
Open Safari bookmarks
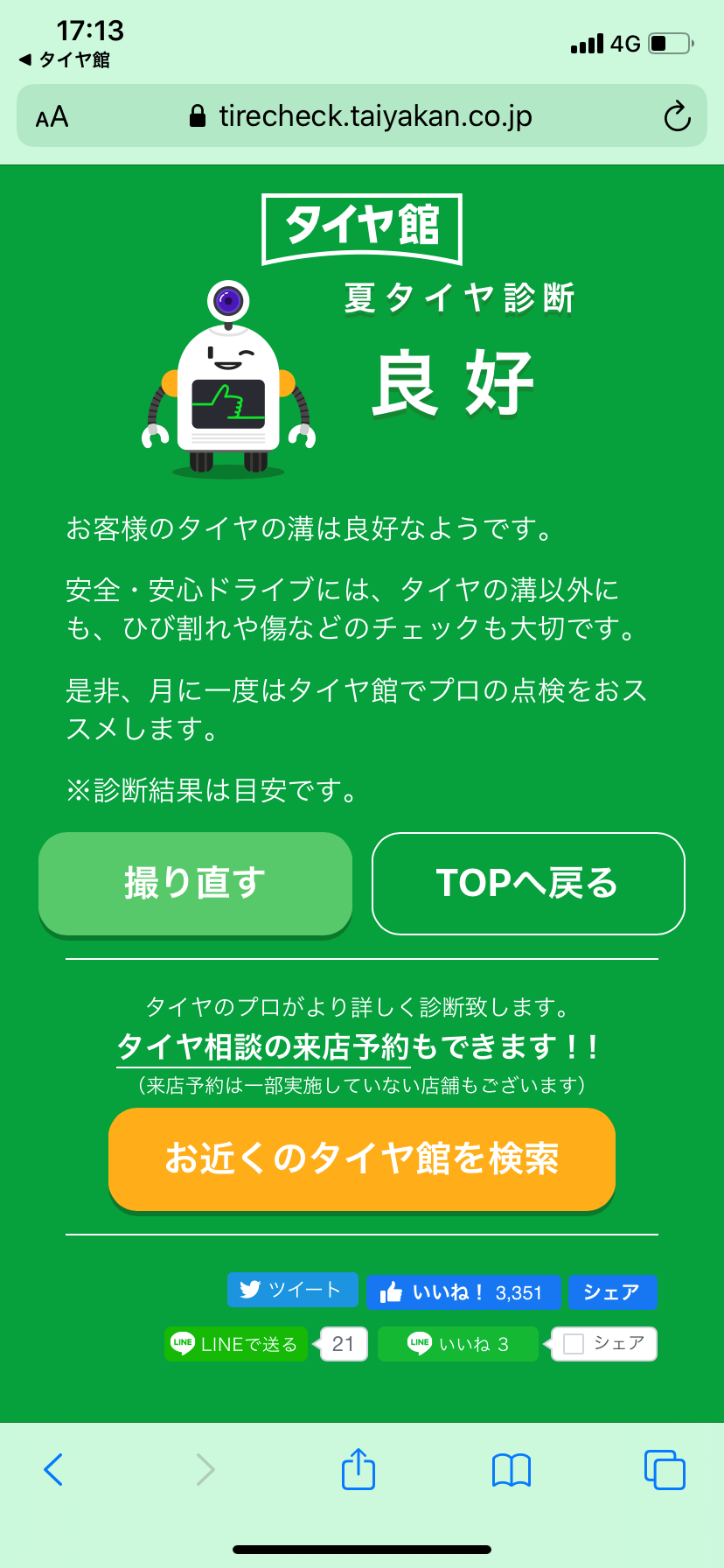pyautogui.click(x=512, y=1469)
